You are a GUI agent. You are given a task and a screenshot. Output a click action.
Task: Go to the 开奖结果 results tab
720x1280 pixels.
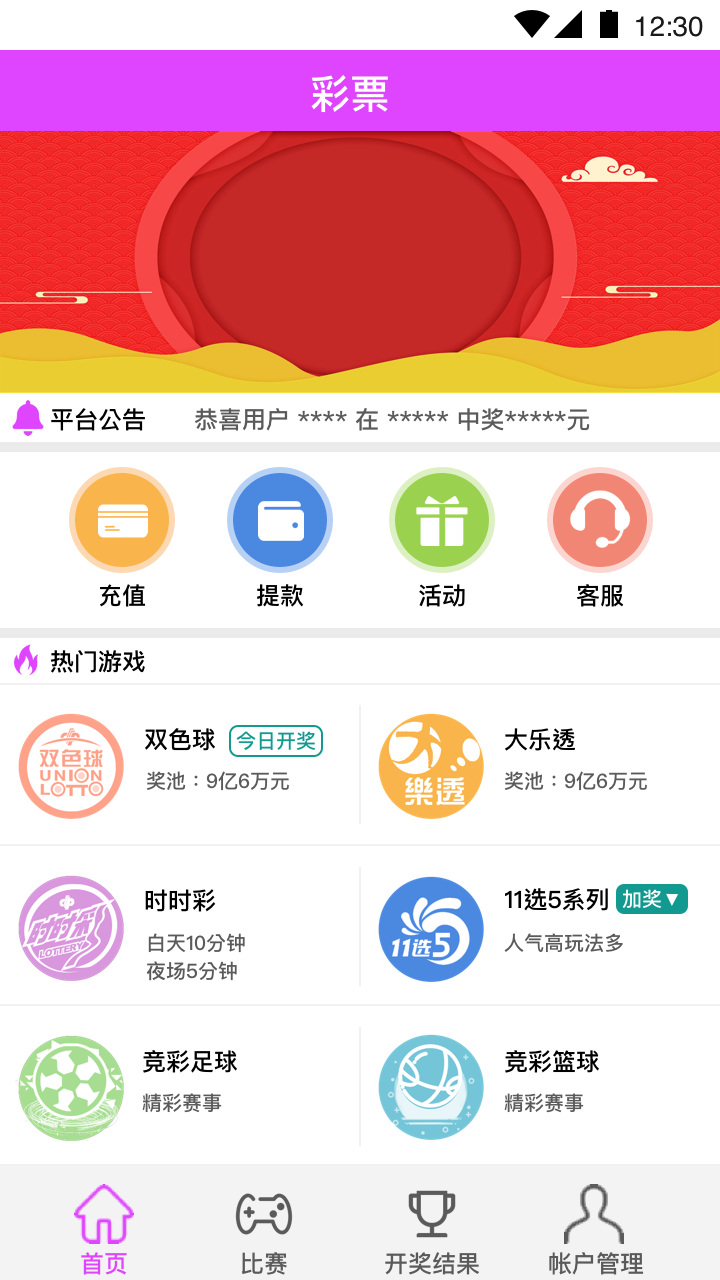click(432, 1230)
